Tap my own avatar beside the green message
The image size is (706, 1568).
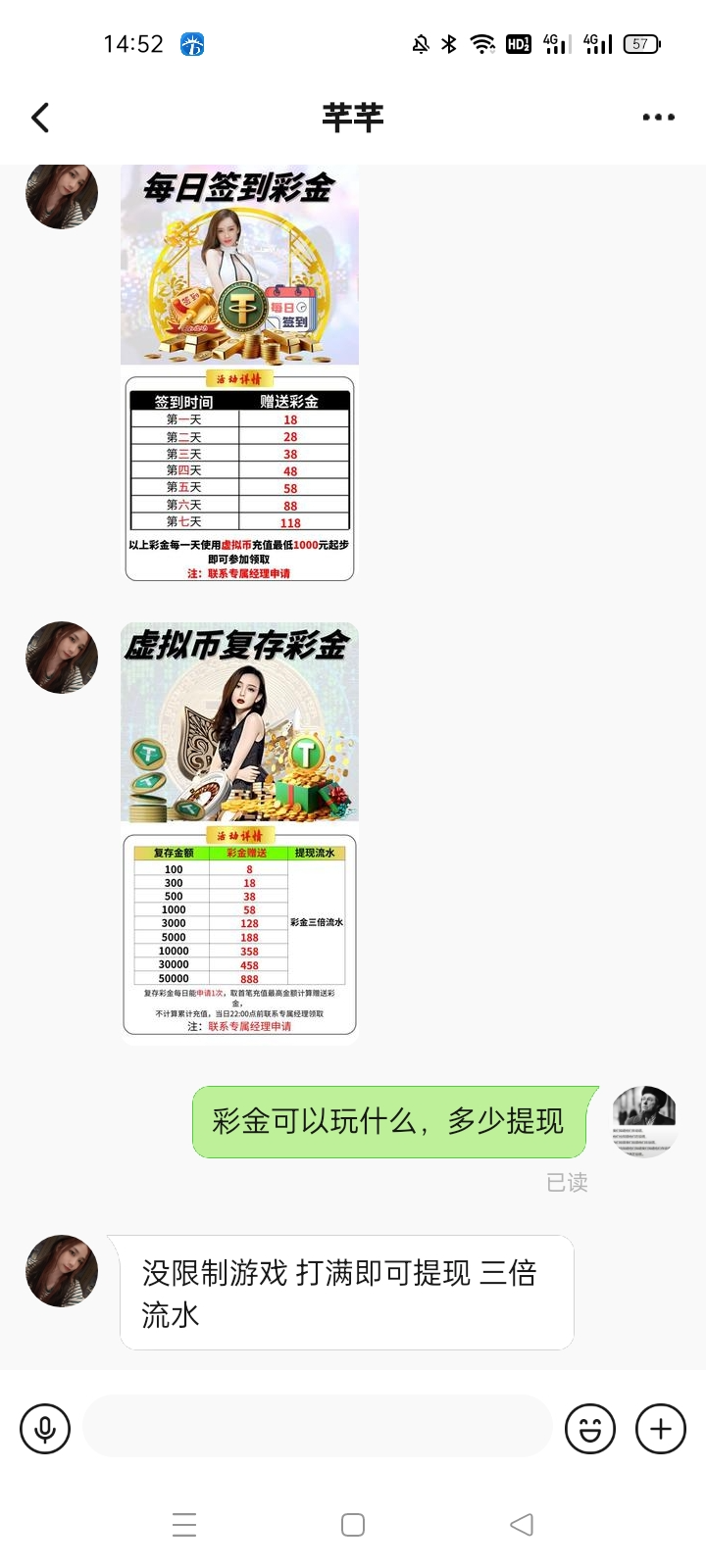pyautogui.click(x=644, y=1121)
